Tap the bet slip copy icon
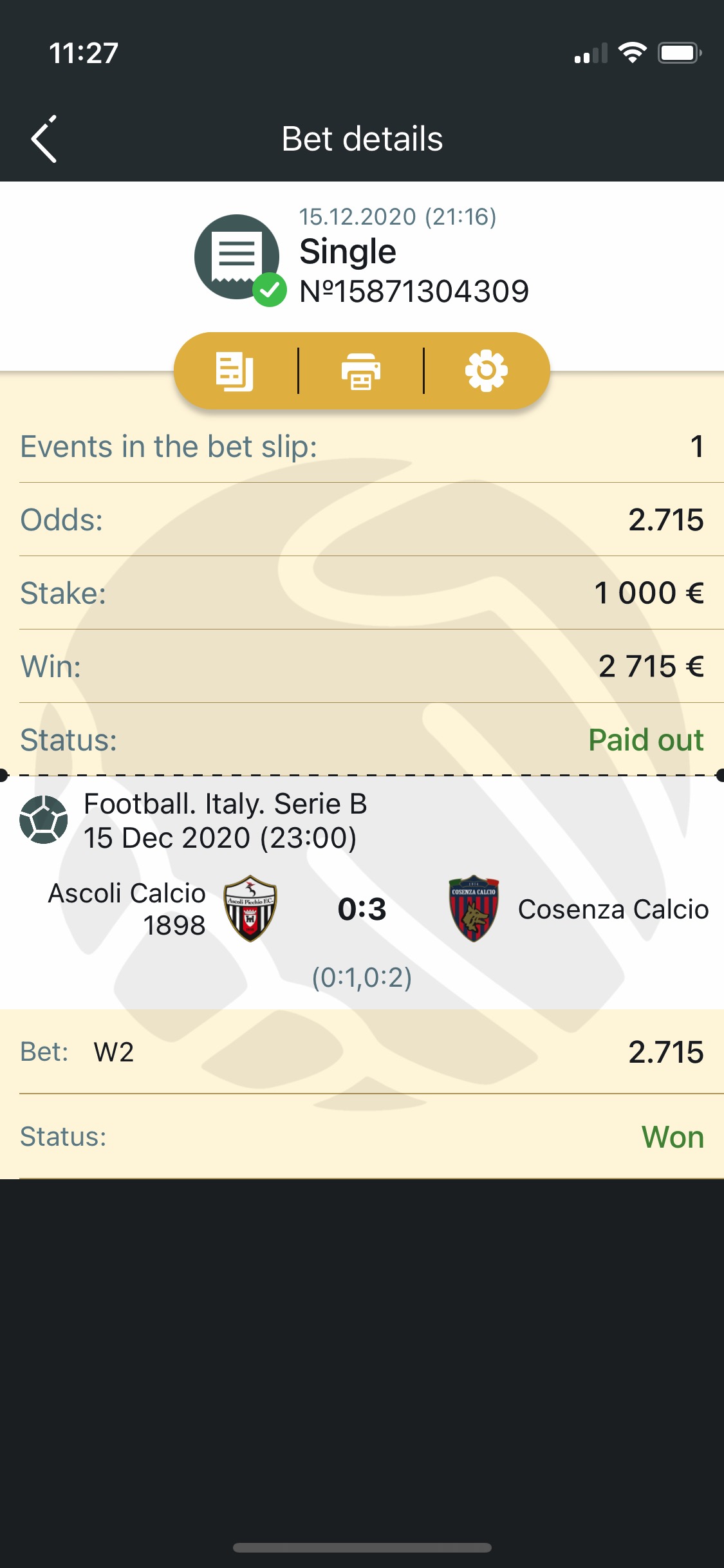 pos(235,371)
